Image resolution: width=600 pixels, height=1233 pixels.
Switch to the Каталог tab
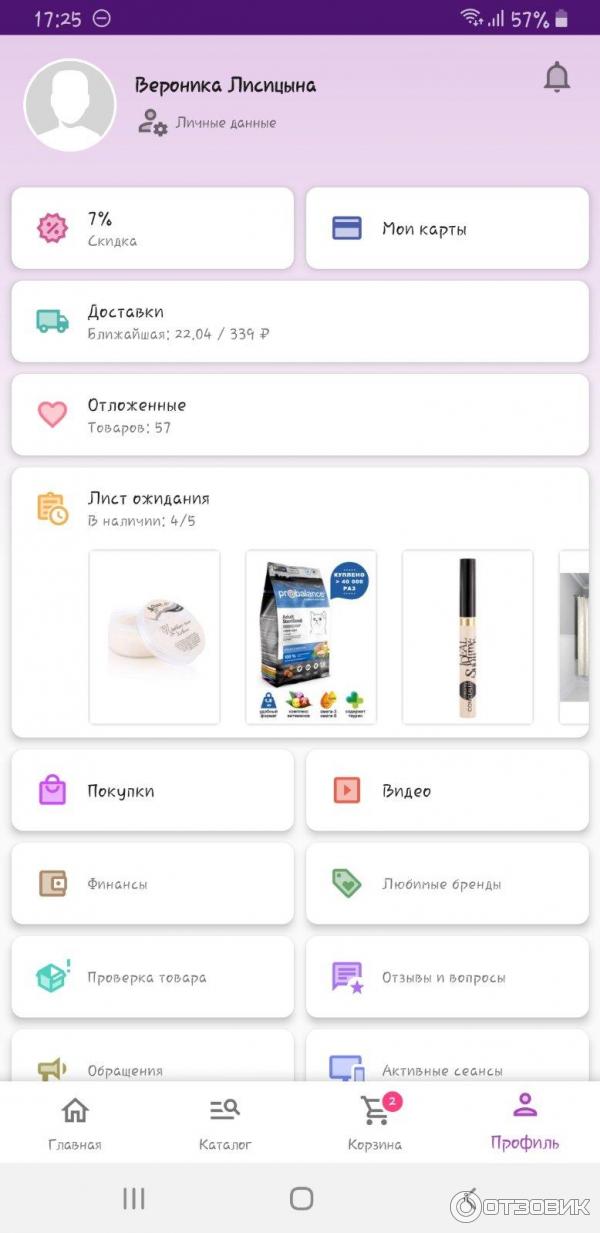225,1122
